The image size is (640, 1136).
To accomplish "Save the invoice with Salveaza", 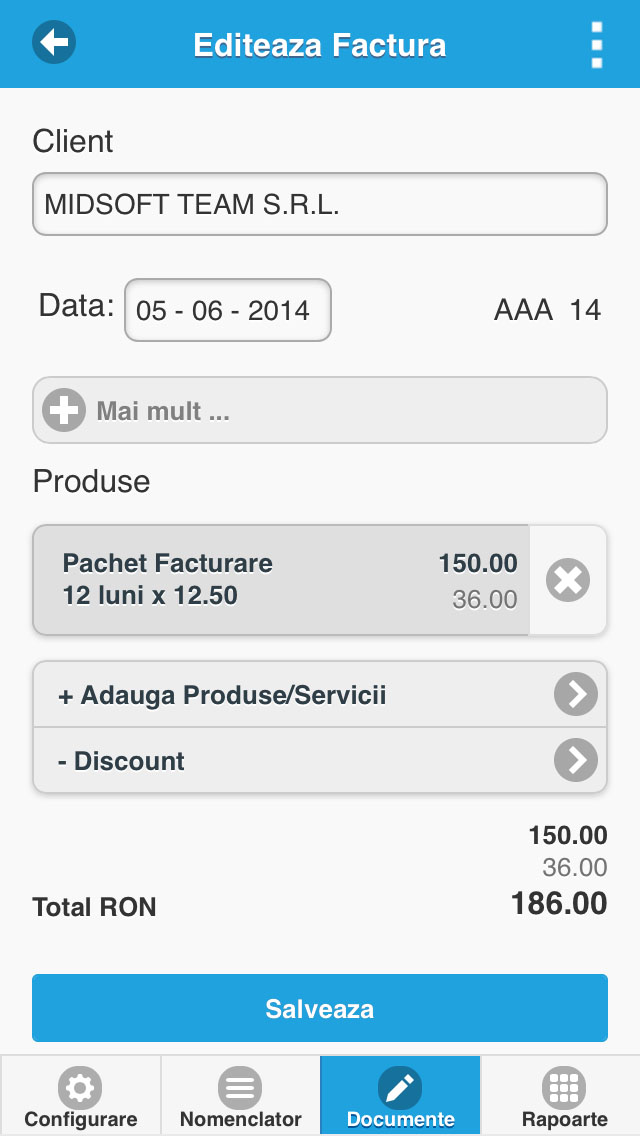I will tap(320, 1008).
